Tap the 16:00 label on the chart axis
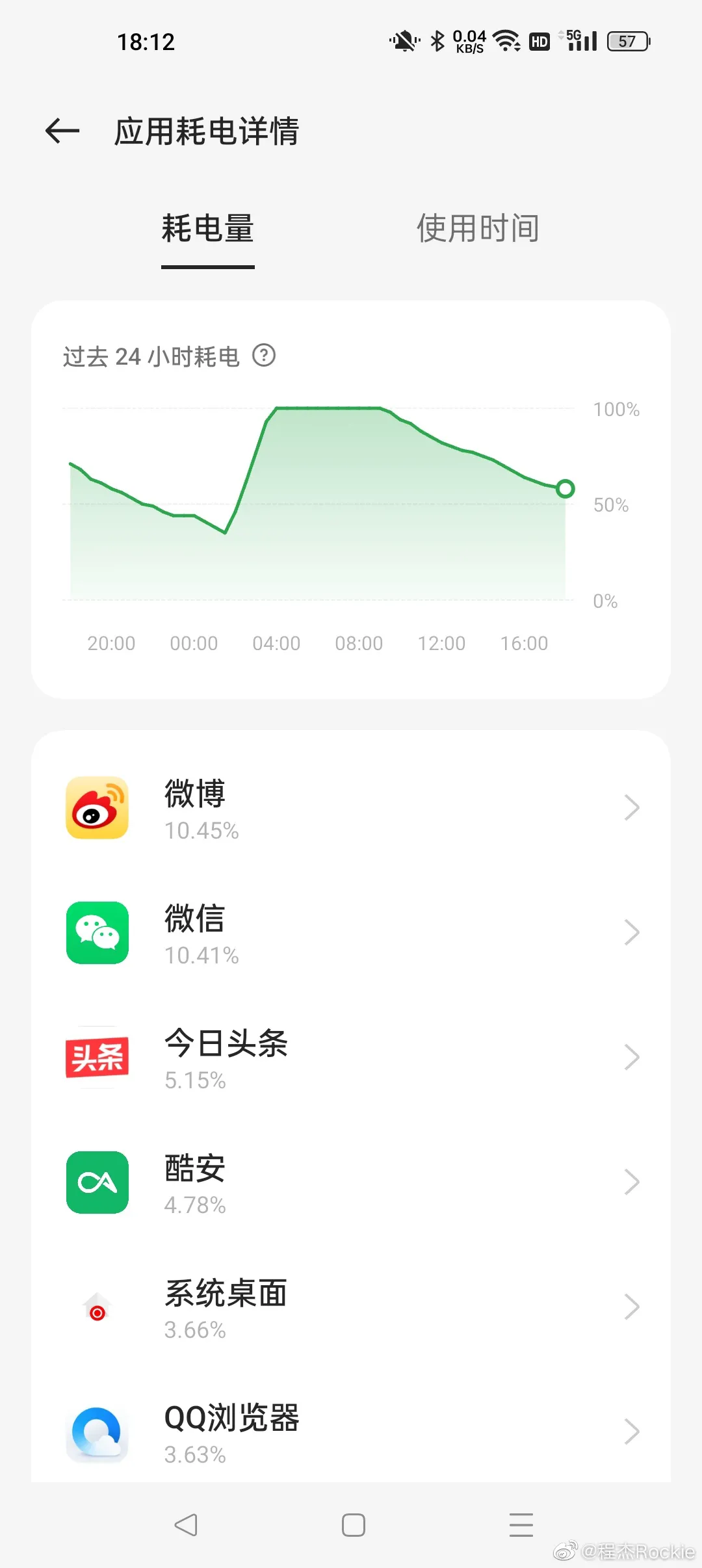 525,643
